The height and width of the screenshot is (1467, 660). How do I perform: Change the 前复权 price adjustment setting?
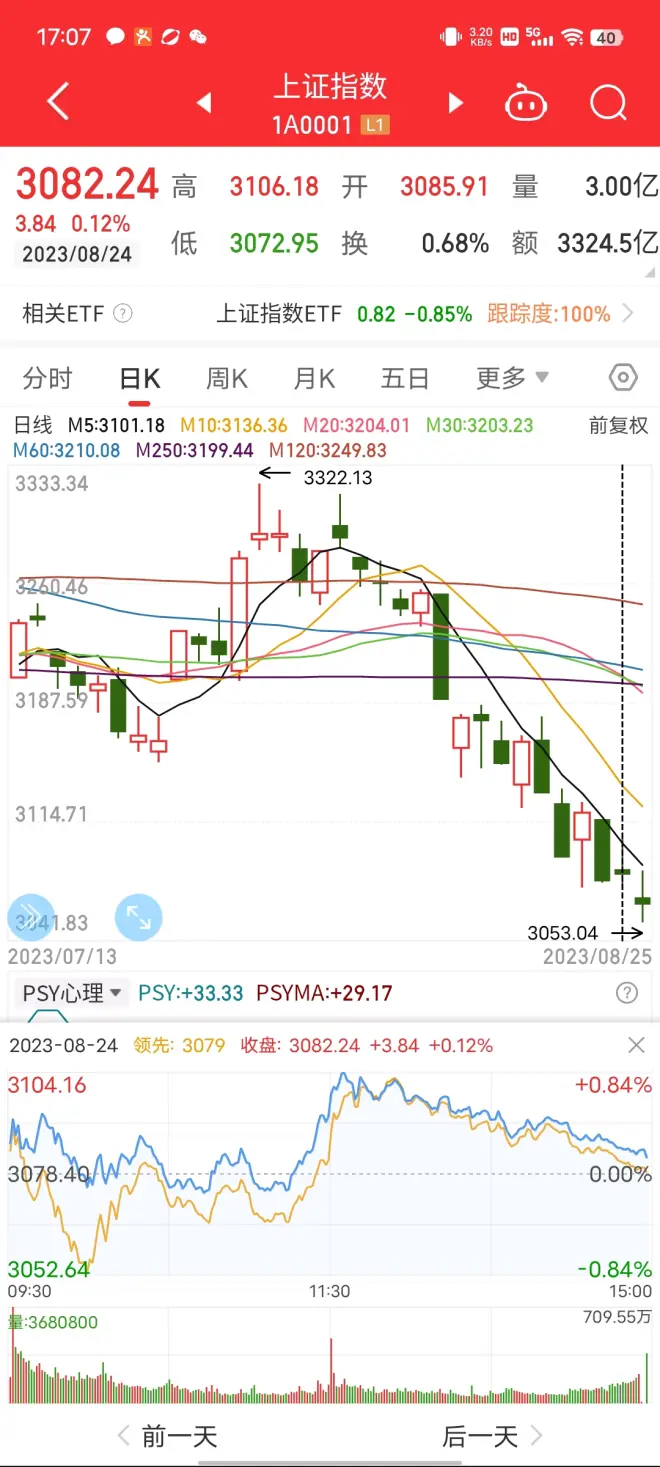pyautogui.click(x=618, y=426)
